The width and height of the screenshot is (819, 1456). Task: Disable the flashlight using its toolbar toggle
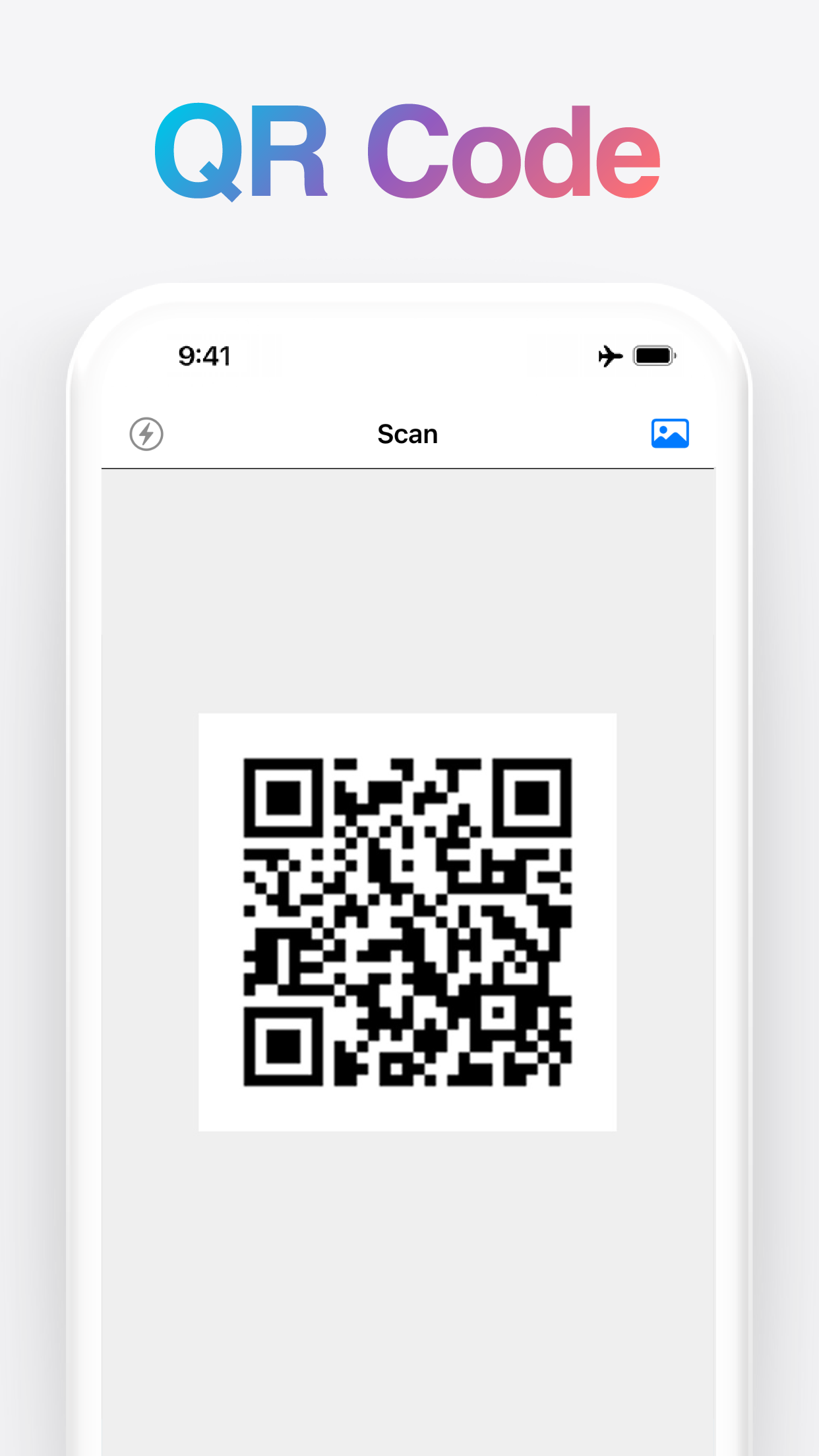click(146, 433)
